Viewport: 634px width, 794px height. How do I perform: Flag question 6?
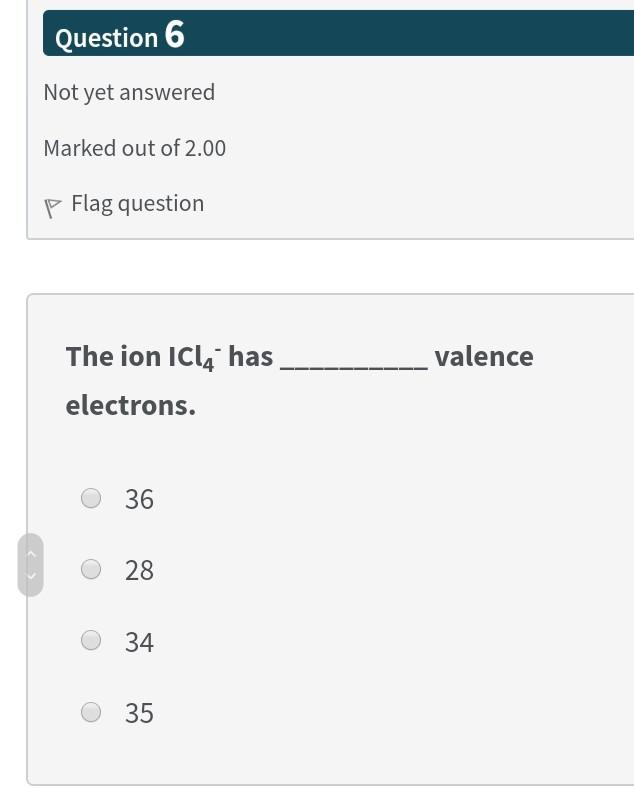click(124, 204)
